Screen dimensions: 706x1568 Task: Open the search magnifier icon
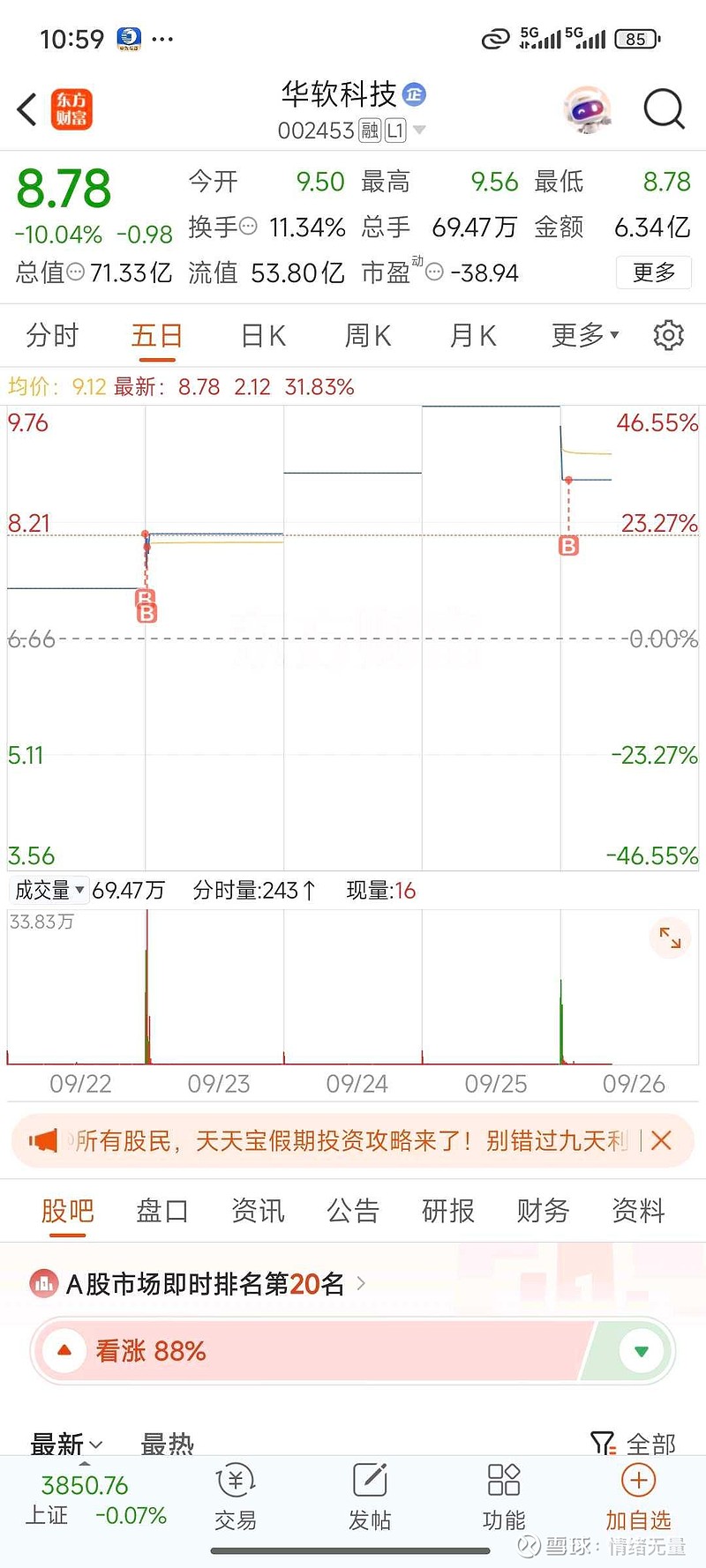click(x=664, y=109)
